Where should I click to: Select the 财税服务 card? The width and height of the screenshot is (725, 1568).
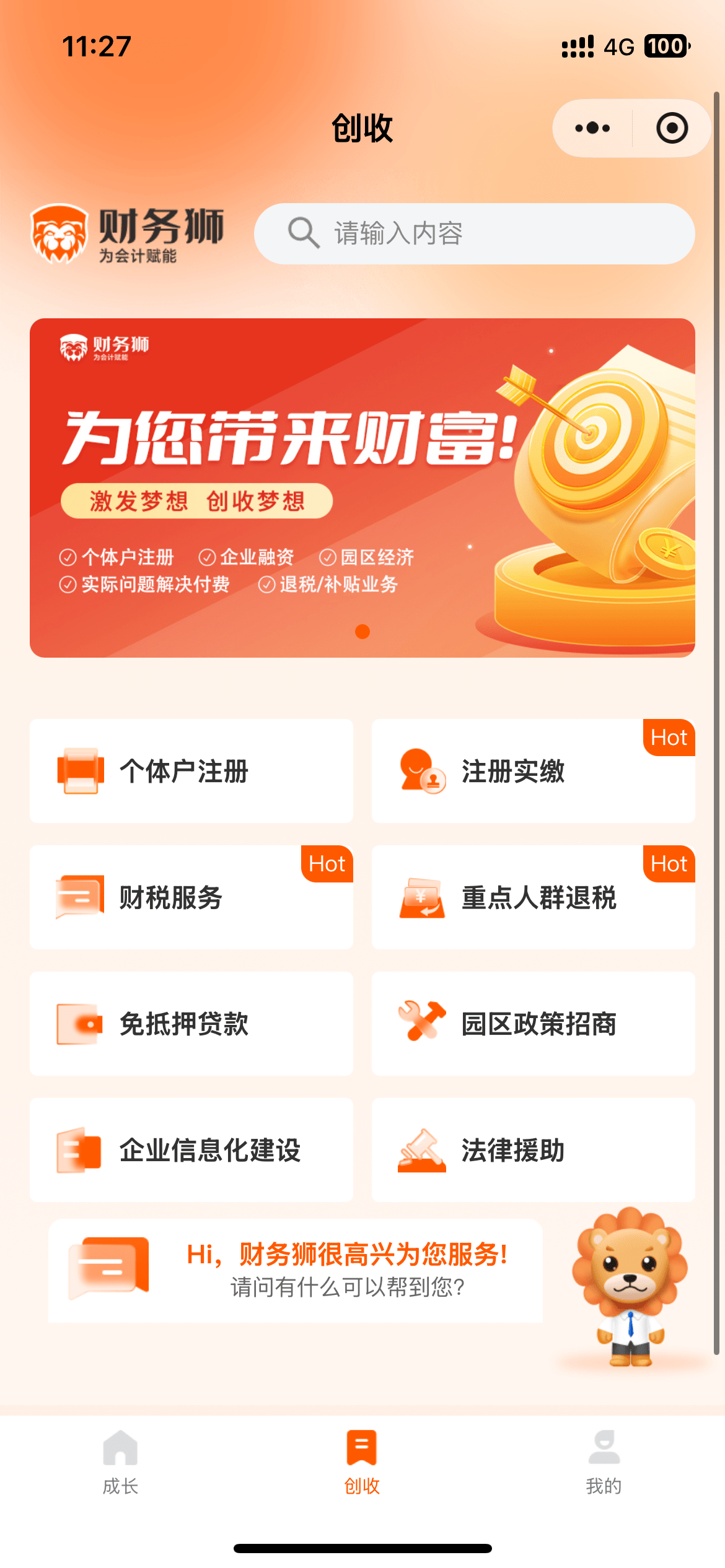191,897
